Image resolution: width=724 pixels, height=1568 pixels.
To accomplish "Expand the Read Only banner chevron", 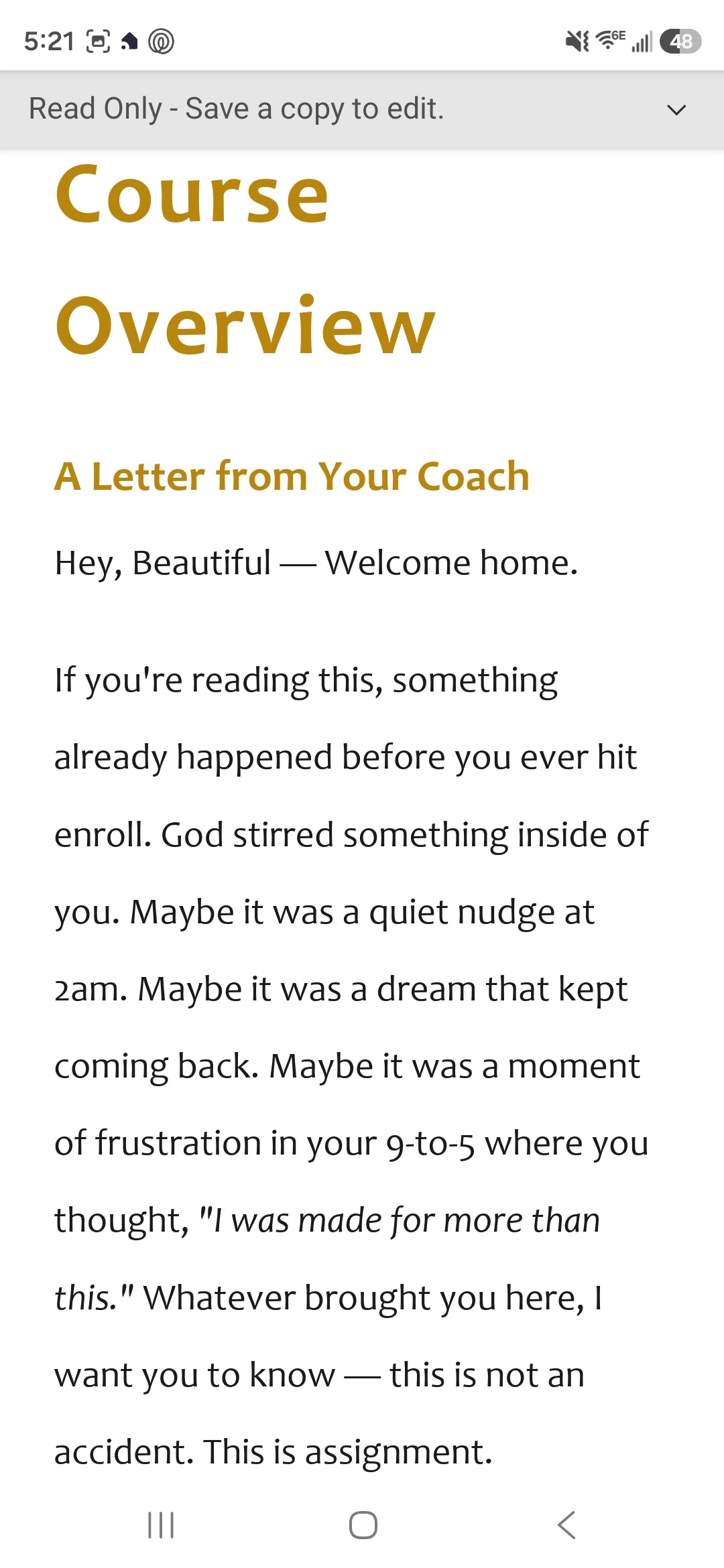I will pyautogui.click(x=677, y=110).
